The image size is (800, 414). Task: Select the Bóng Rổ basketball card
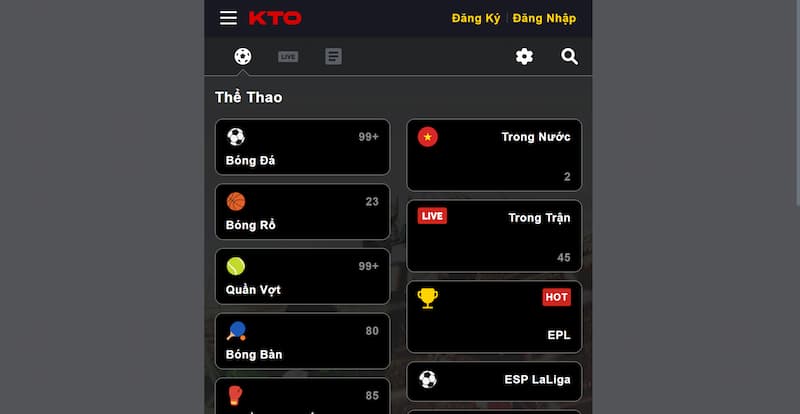tap(302, 212)
